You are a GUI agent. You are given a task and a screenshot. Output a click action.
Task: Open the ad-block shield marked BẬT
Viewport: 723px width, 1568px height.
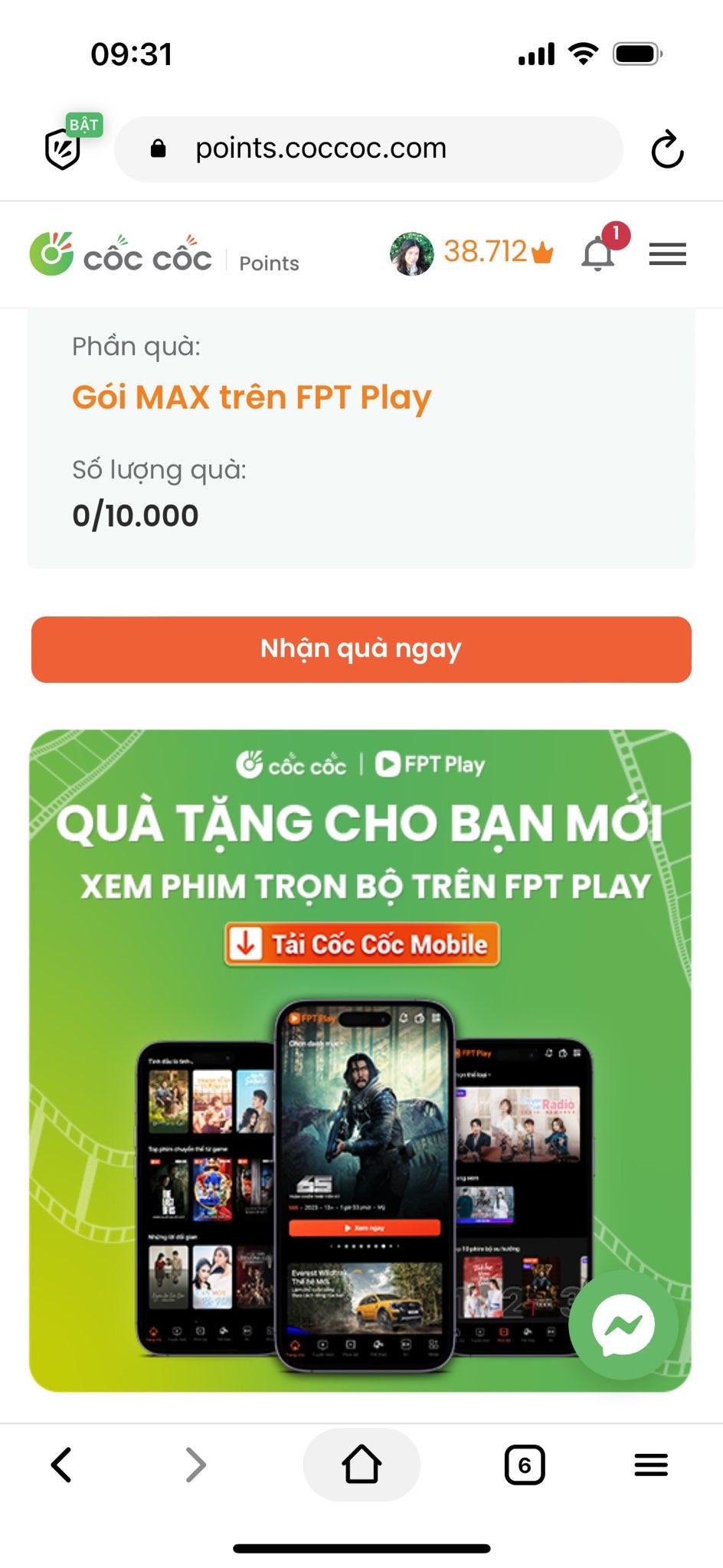[x=64, y=148]
